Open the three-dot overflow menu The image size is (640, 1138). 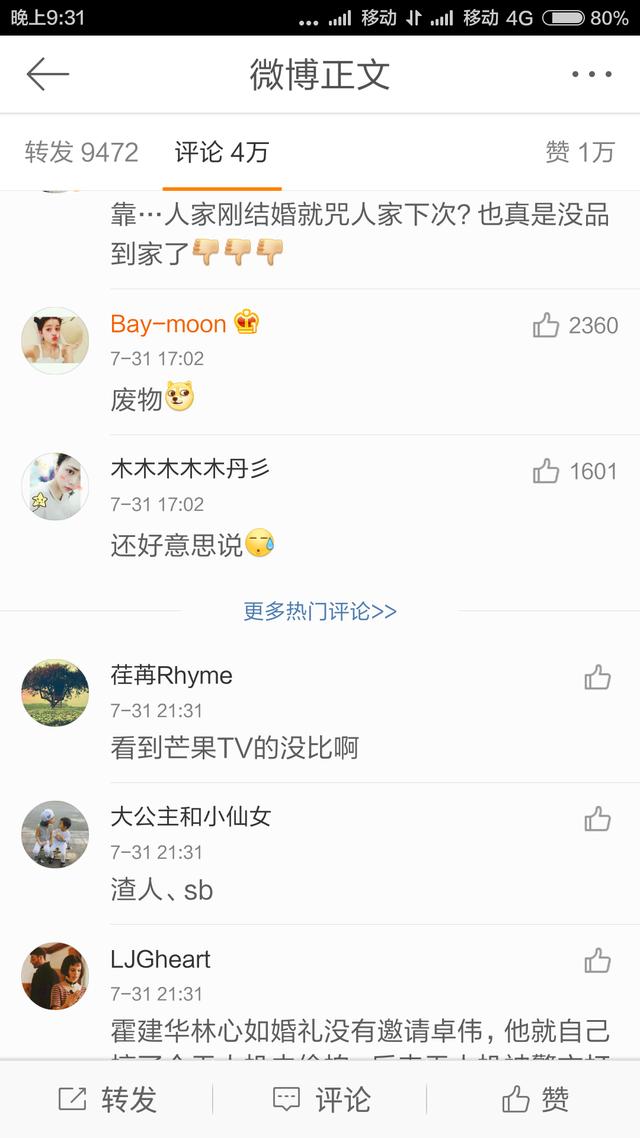coord(591,74)
